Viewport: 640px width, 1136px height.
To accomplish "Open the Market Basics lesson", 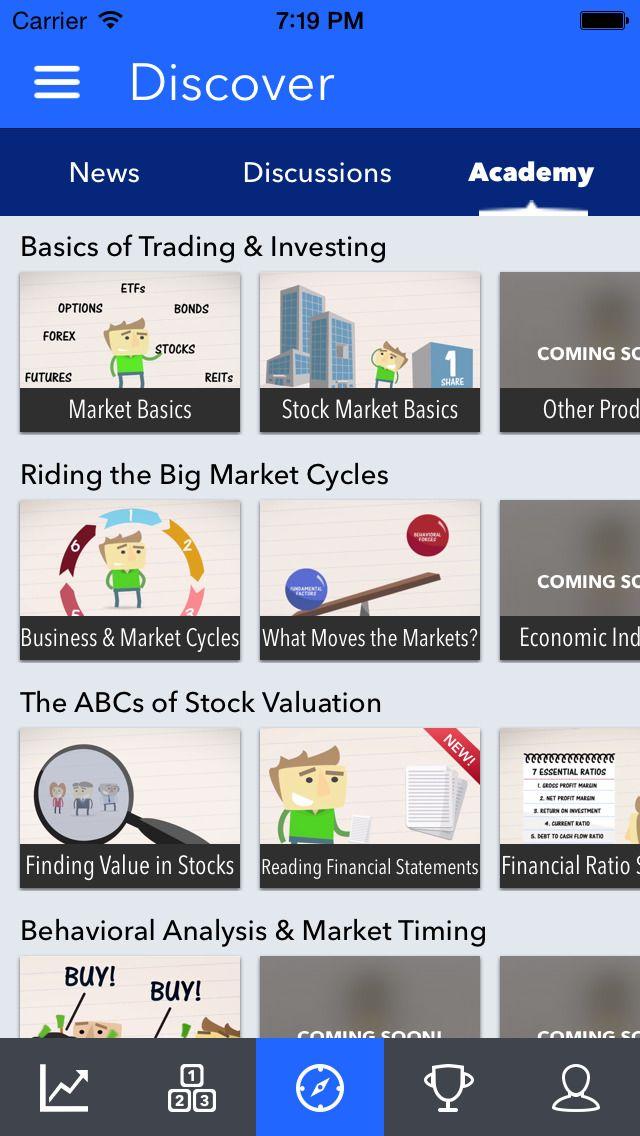I will (x=130, y=352).
